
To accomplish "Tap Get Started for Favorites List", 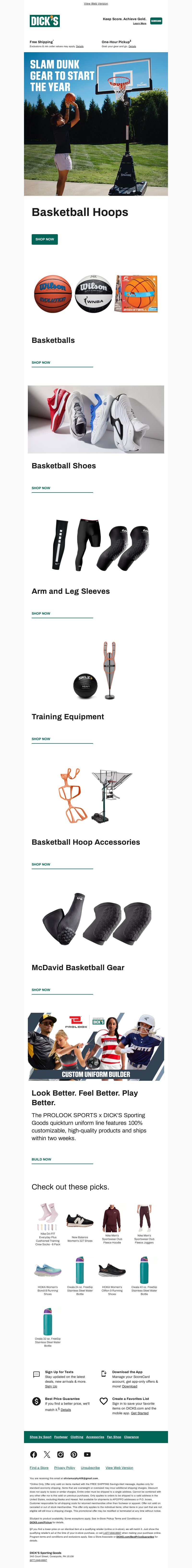I will [140, 1413].
